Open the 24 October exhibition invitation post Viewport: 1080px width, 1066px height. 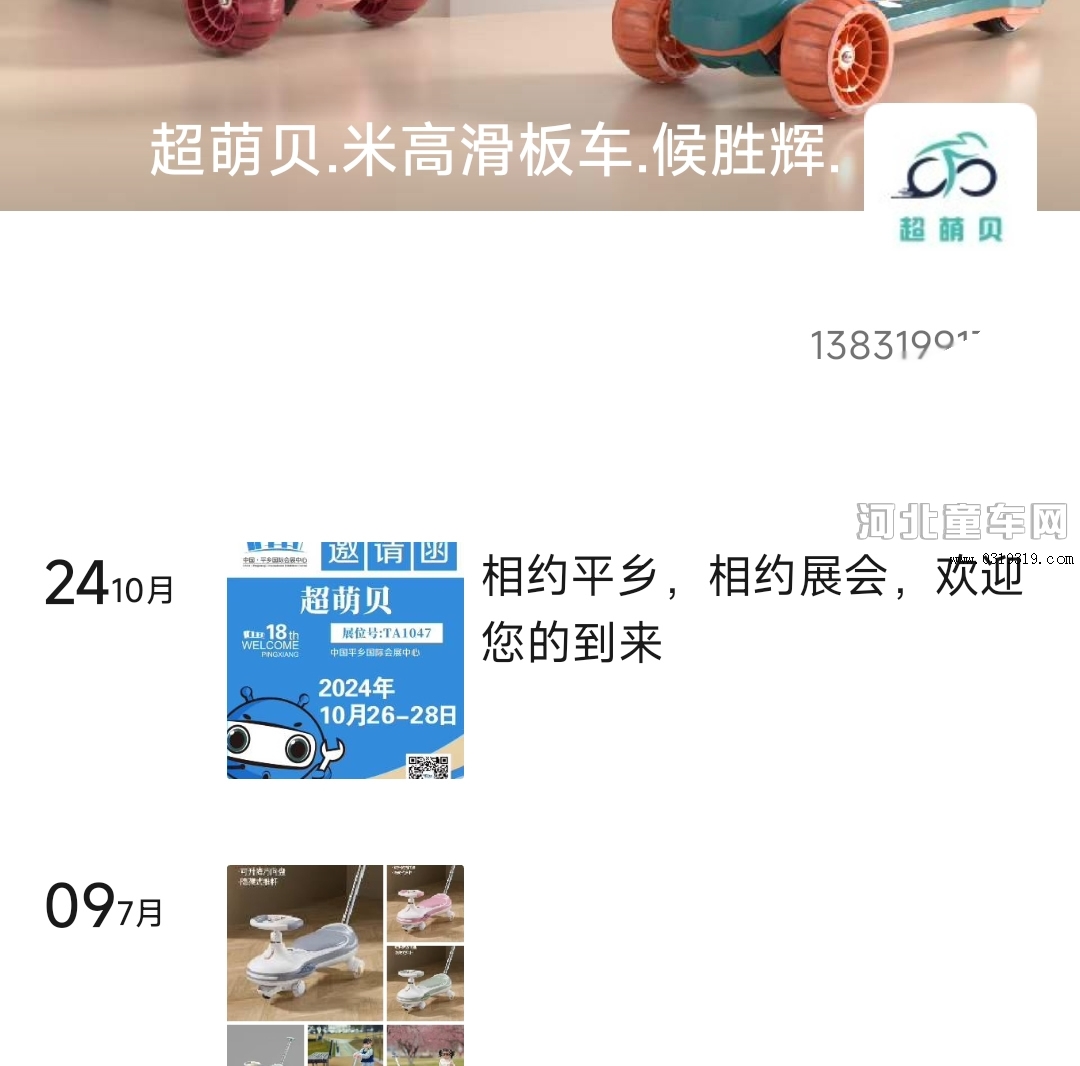tap(345, 661)
